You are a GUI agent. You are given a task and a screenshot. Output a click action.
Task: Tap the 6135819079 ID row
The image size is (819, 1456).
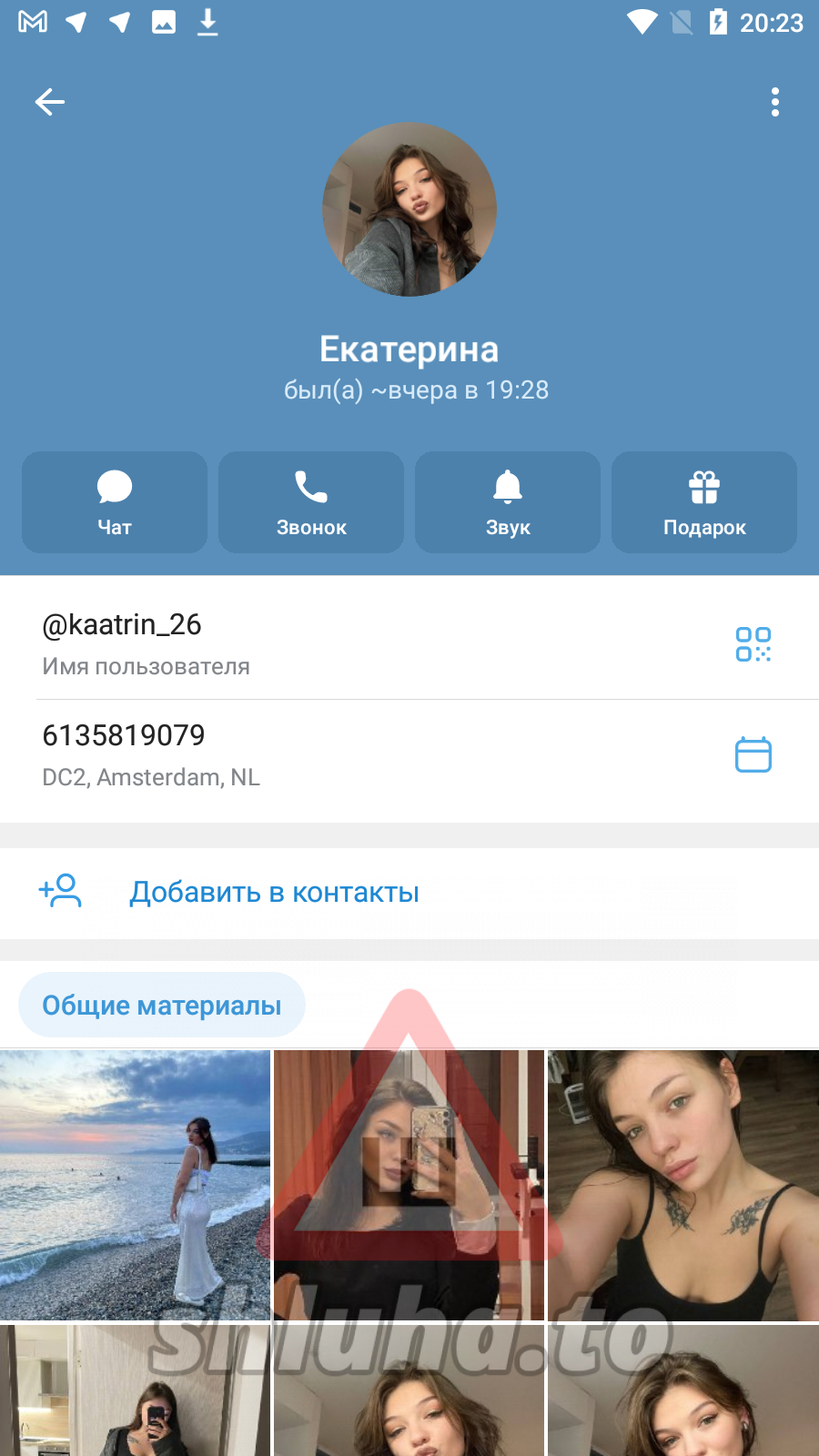click(273, 753)
